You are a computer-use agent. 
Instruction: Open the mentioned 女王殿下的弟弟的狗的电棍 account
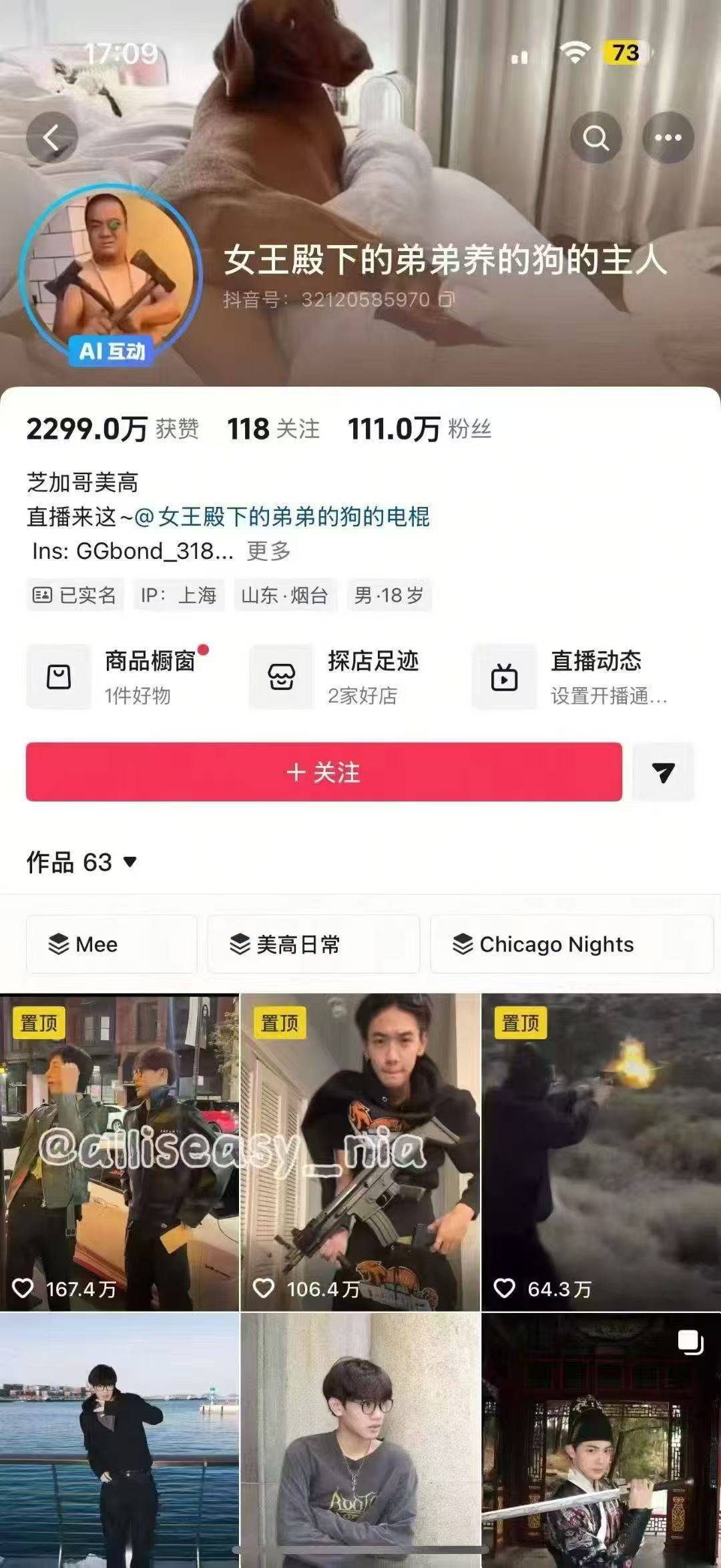pyautogui.click(x=282, y=517)
